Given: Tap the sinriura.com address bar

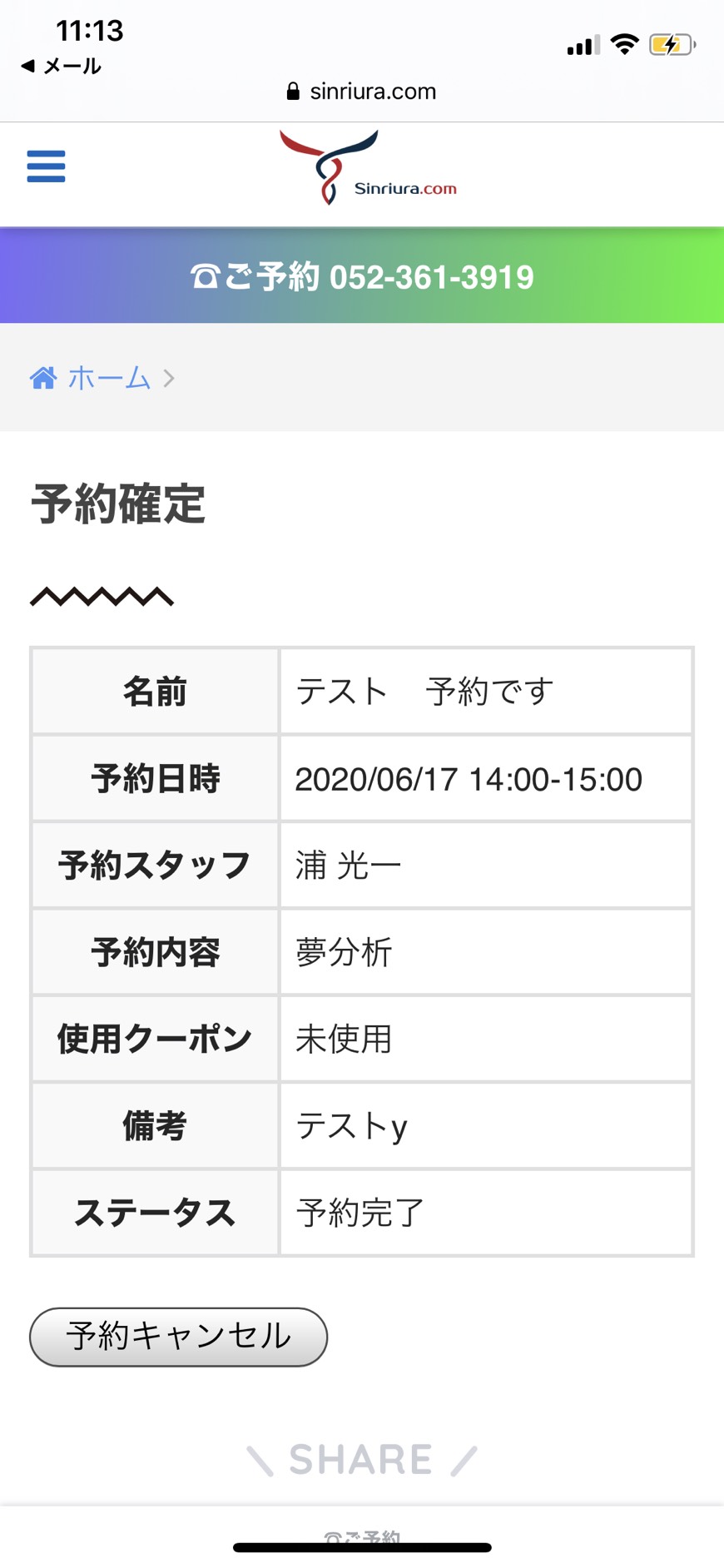Looking at the screenshot, I should [362, 92].
